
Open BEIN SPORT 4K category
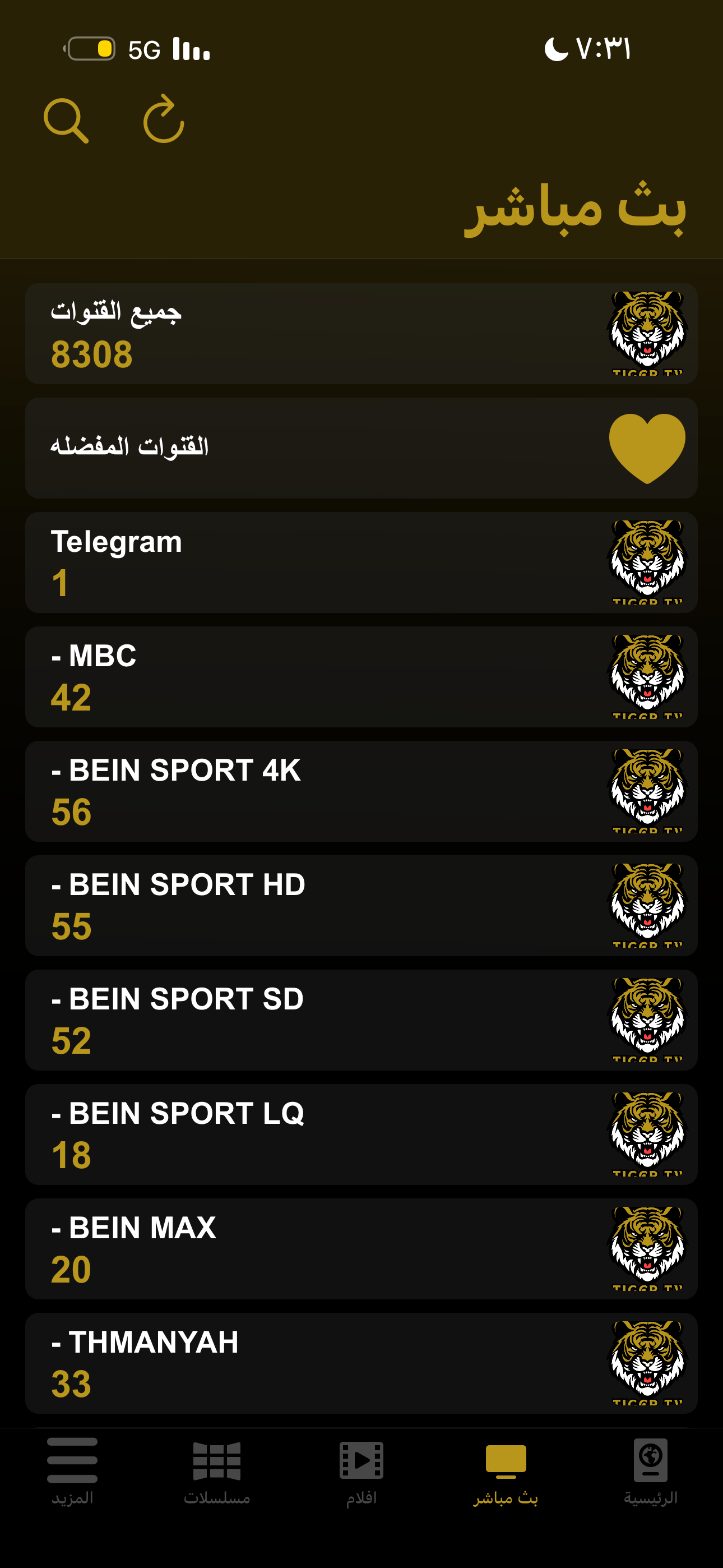(x=361, y=791)
